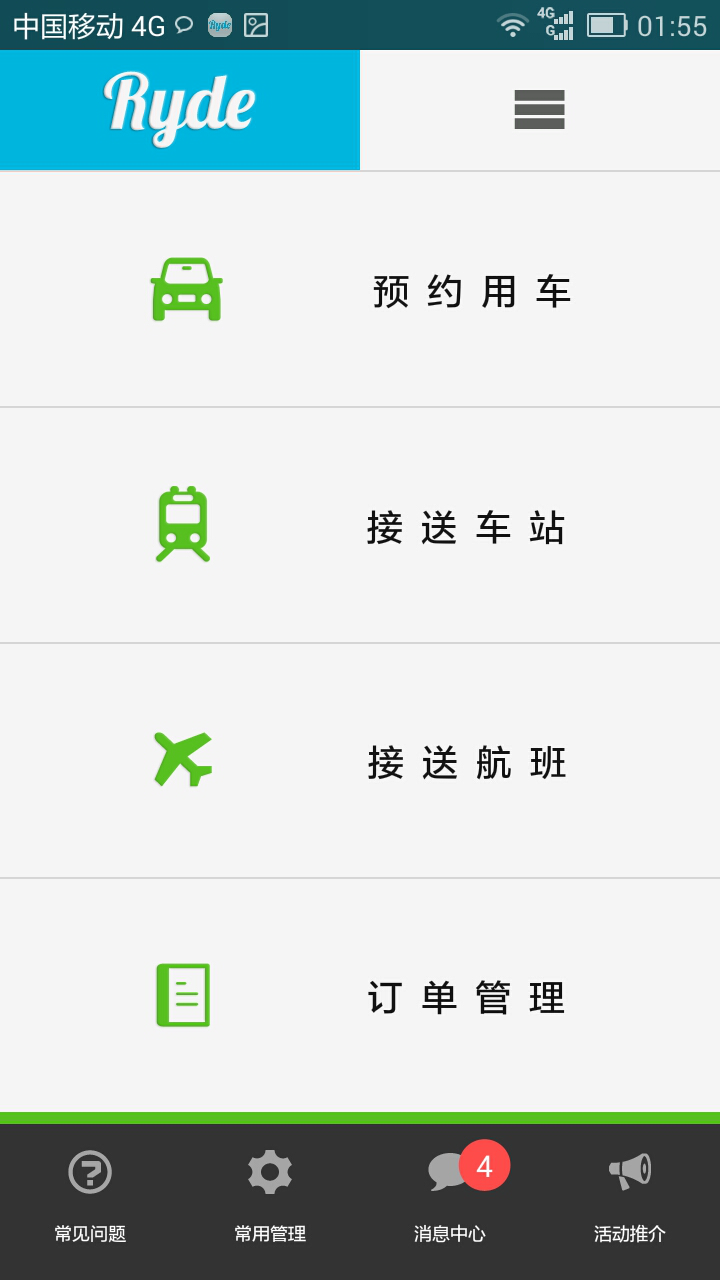Screen dimensions: 720x1280
Task: Expand more options with the top-right menu button
Action: coord(539,110)
